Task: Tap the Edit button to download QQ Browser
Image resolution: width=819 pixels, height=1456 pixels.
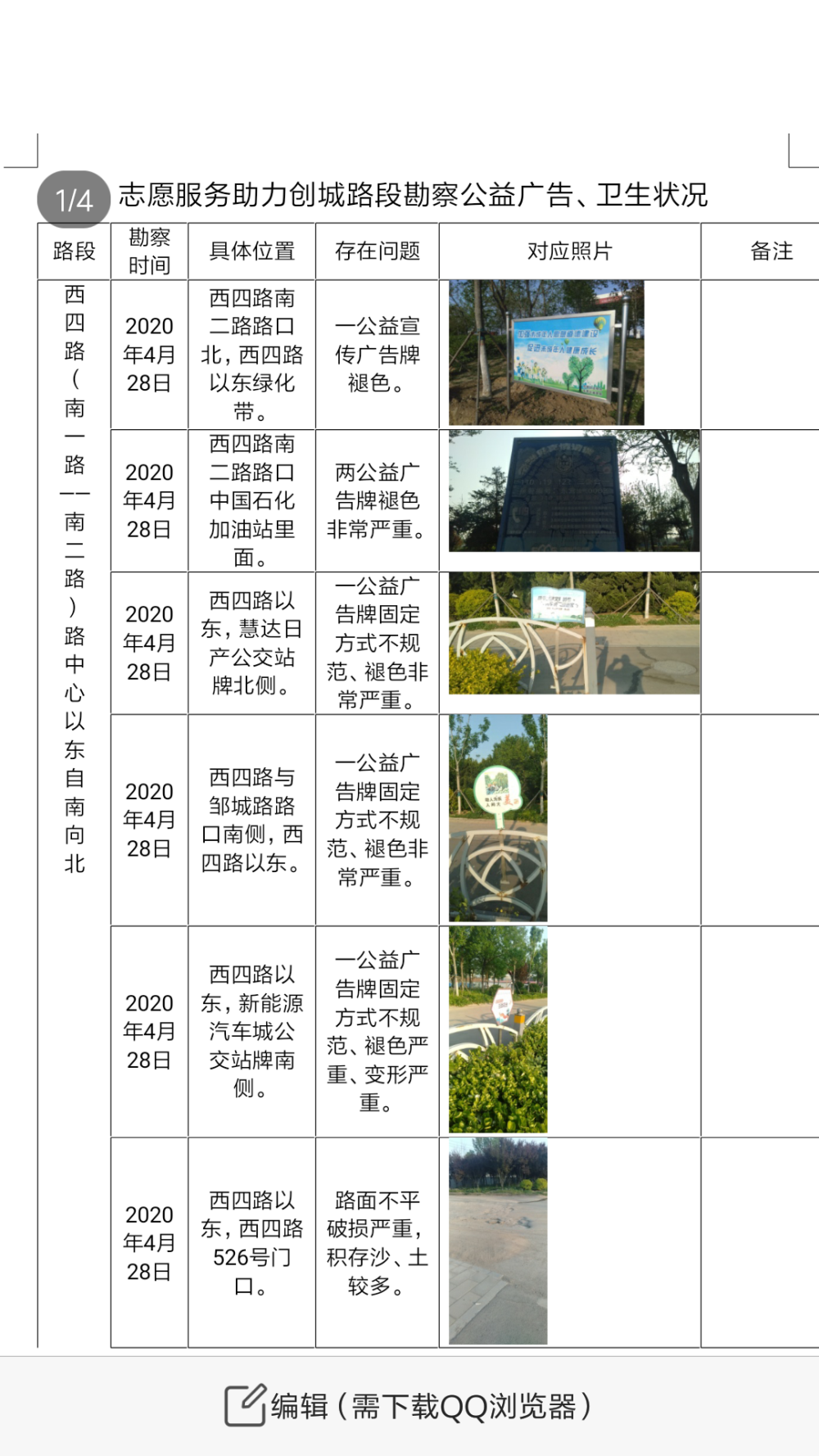Action: coord(408,1405)
